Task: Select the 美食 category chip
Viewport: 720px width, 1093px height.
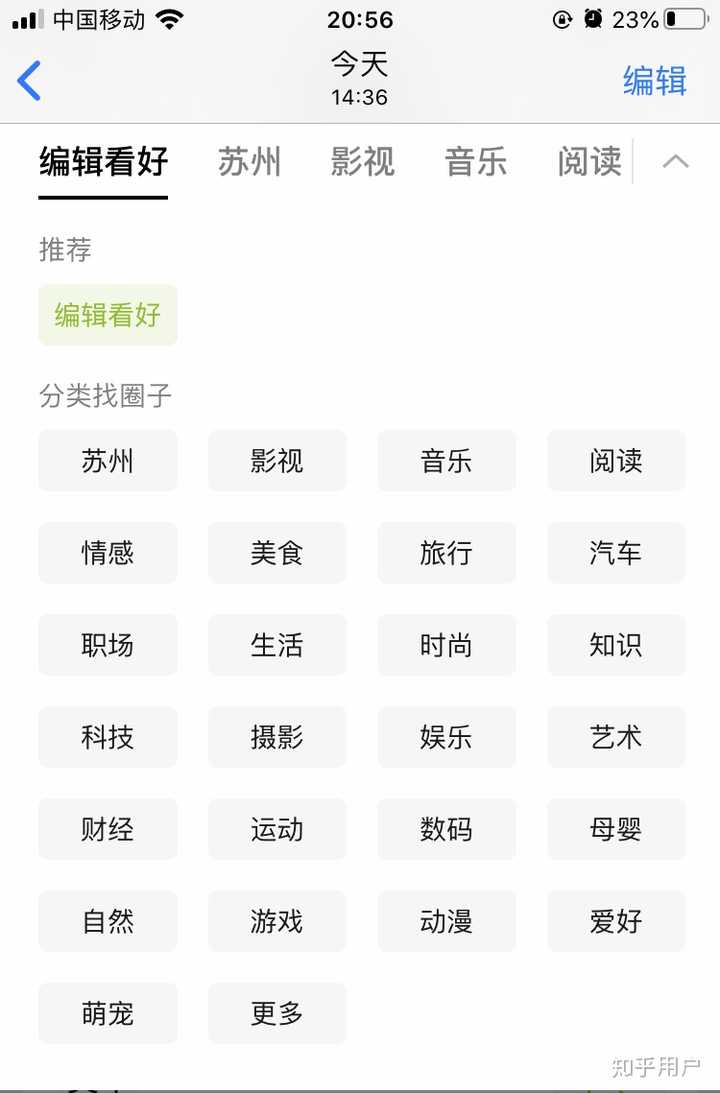Action: 277,553
